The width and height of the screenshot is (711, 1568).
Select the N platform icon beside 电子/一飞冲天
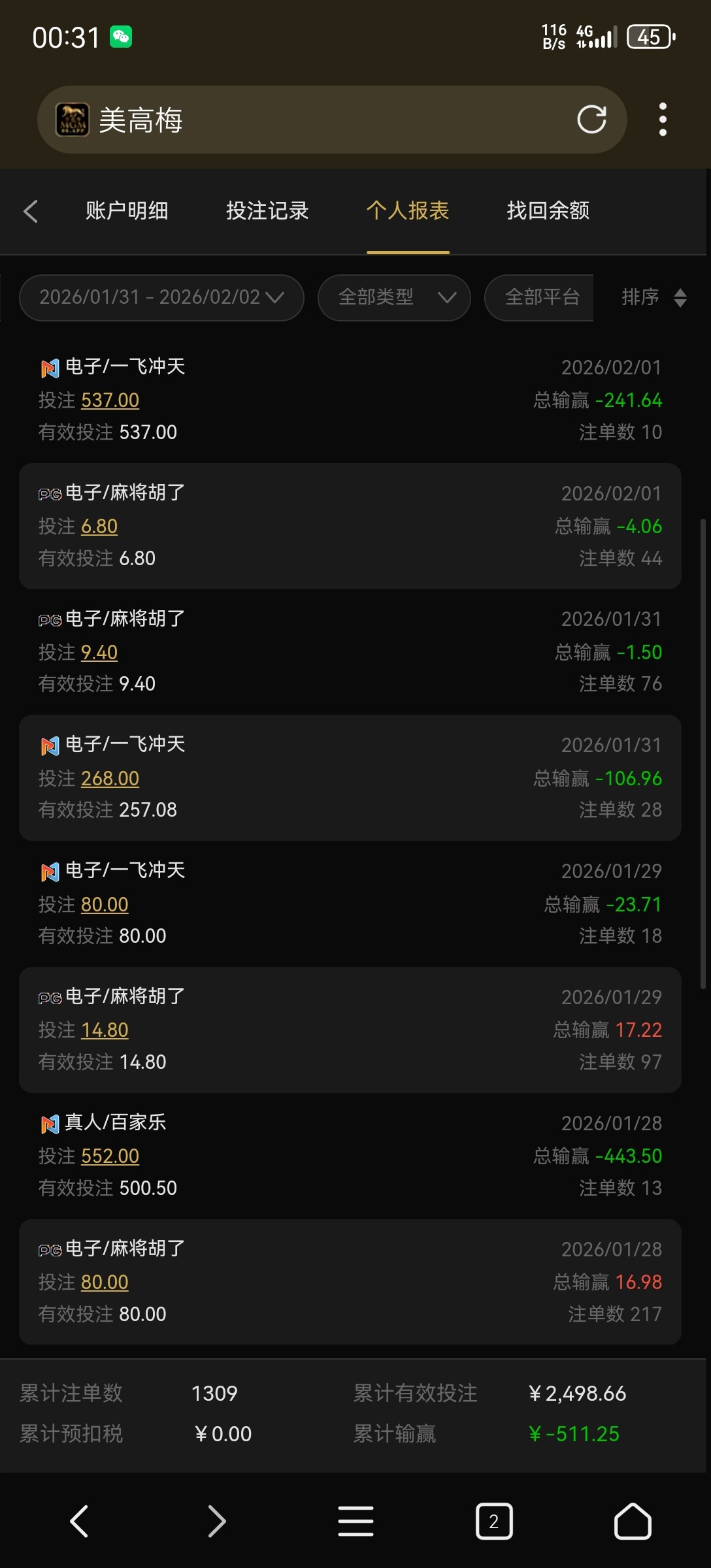tap(47, 367)
